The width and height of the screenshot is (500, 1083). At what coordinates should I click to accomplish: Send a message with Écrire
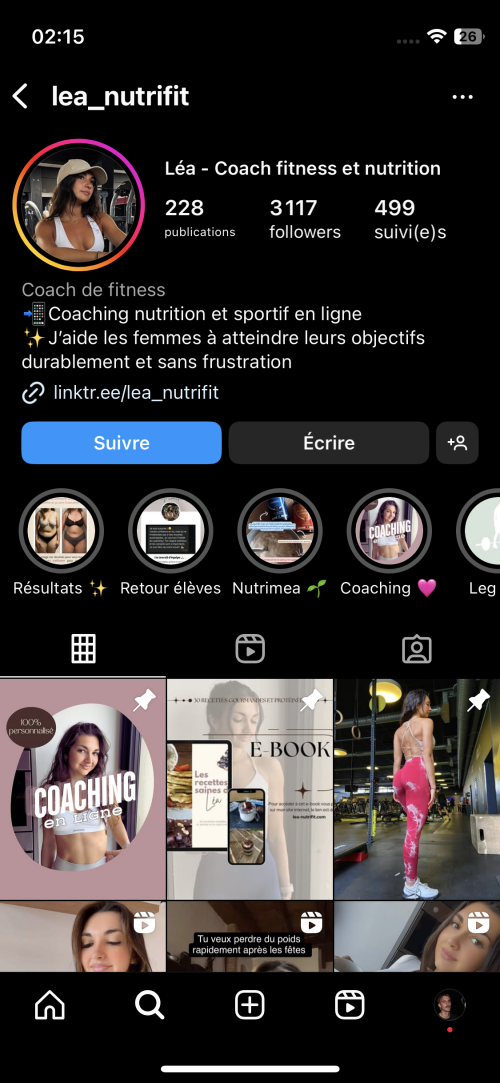[x=329, y=443]
